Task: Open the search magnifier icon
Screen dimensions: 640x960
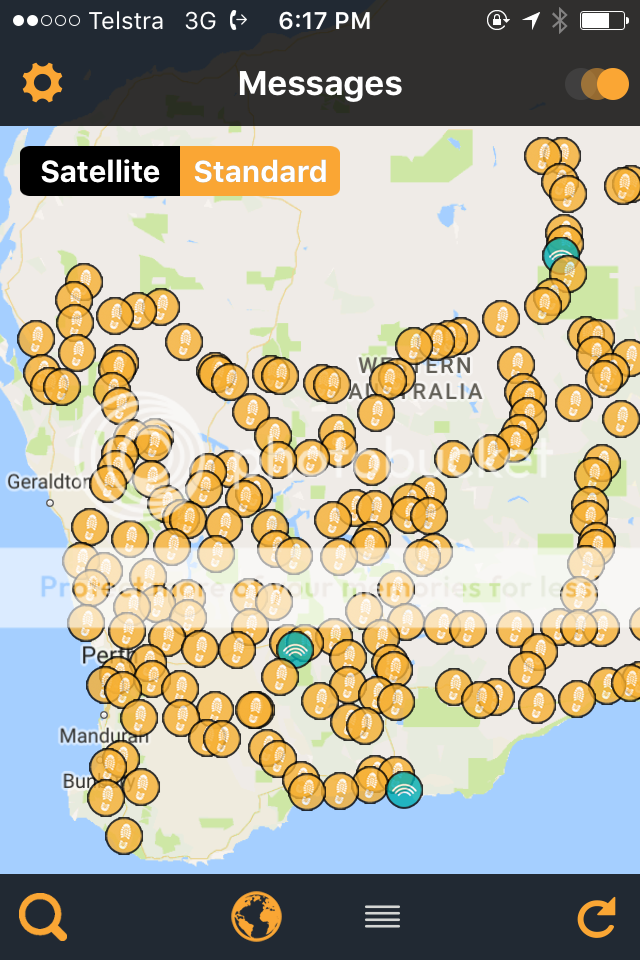Action: 43,917
